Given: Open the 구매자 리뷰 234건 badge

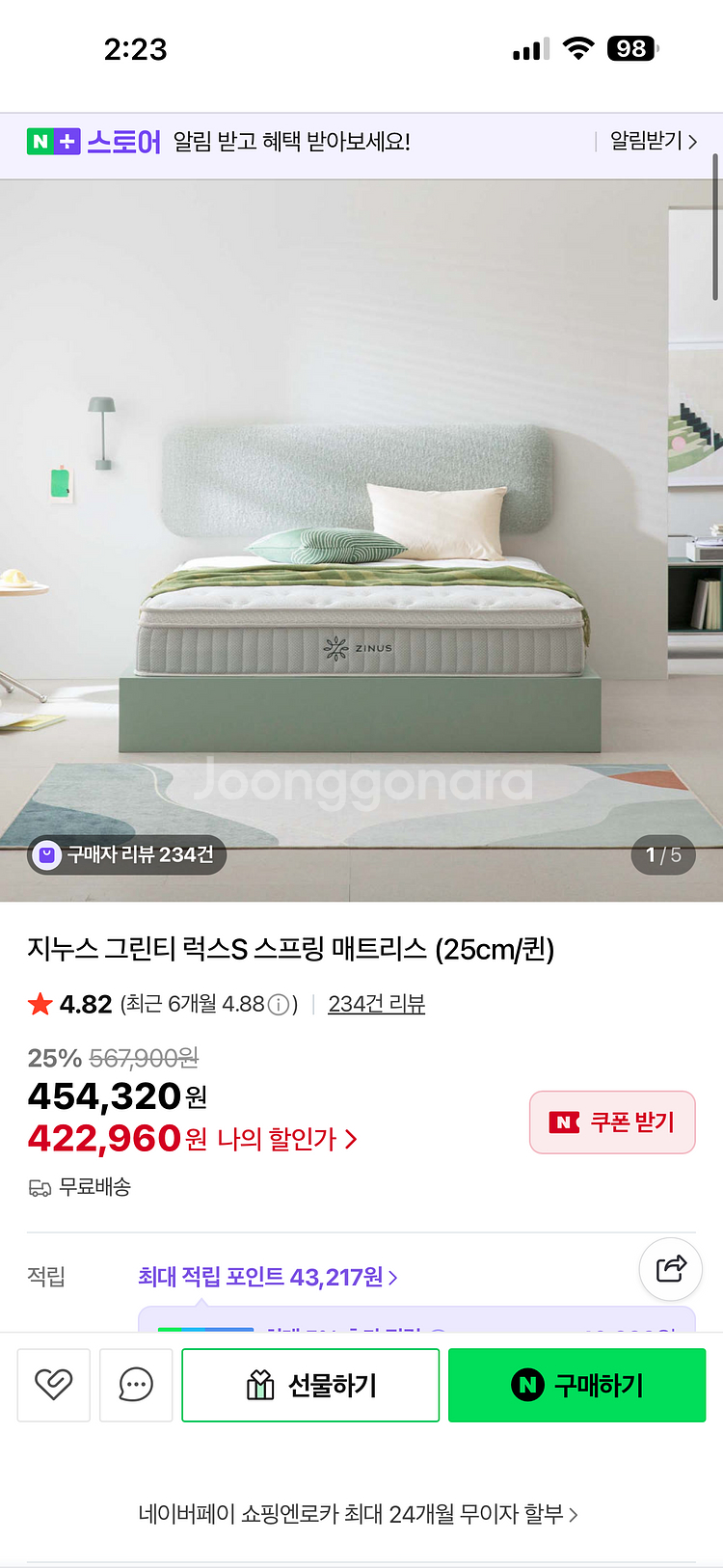Looking at the screenshot, I should click(x=127, y=854).
